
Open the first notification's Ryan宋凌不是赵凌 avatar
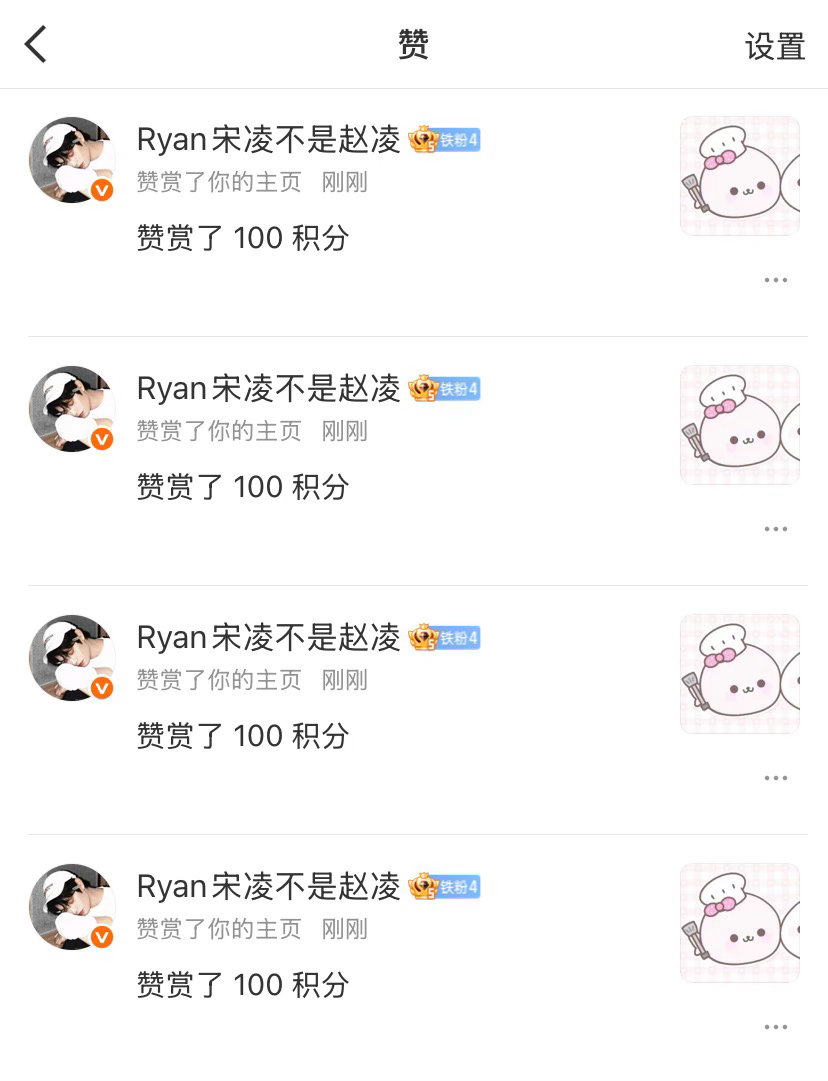click(x=72, y=160)
